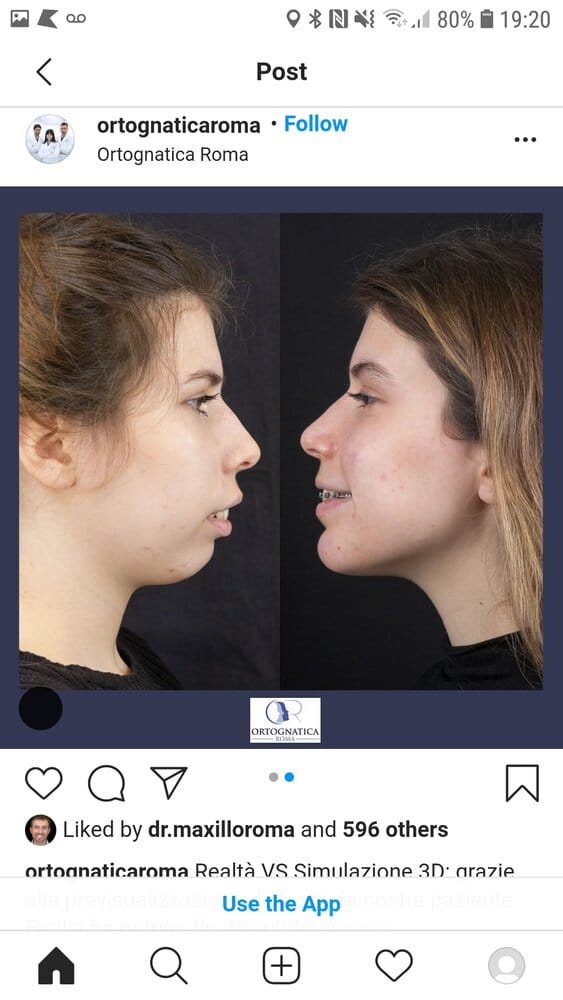Follow the ortognaticaroma account
The image size is (563, 1000).
[316, 124]
